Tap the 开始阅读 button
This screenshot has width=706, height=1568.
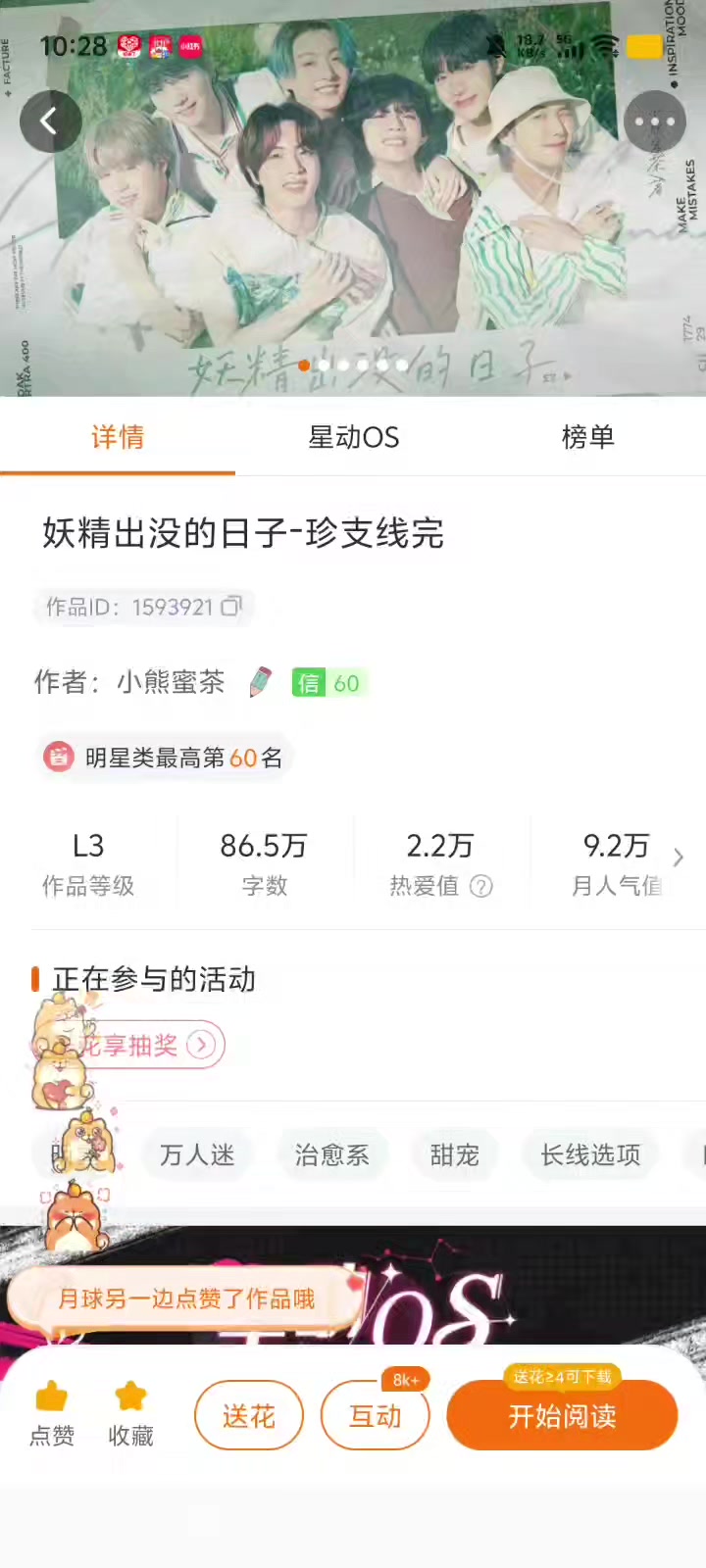click(562, 1416)
